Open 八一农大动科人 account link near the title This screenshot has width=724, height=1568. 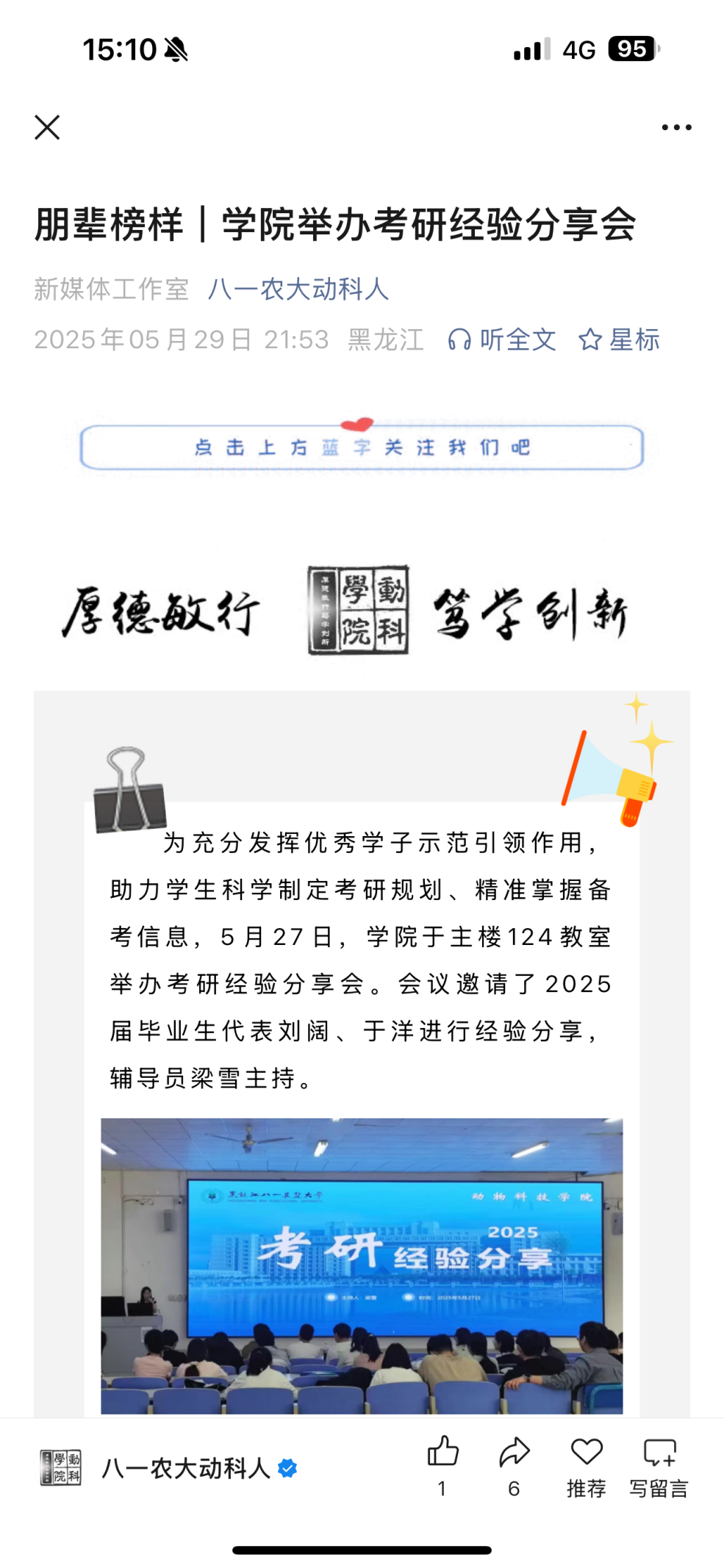298,289
